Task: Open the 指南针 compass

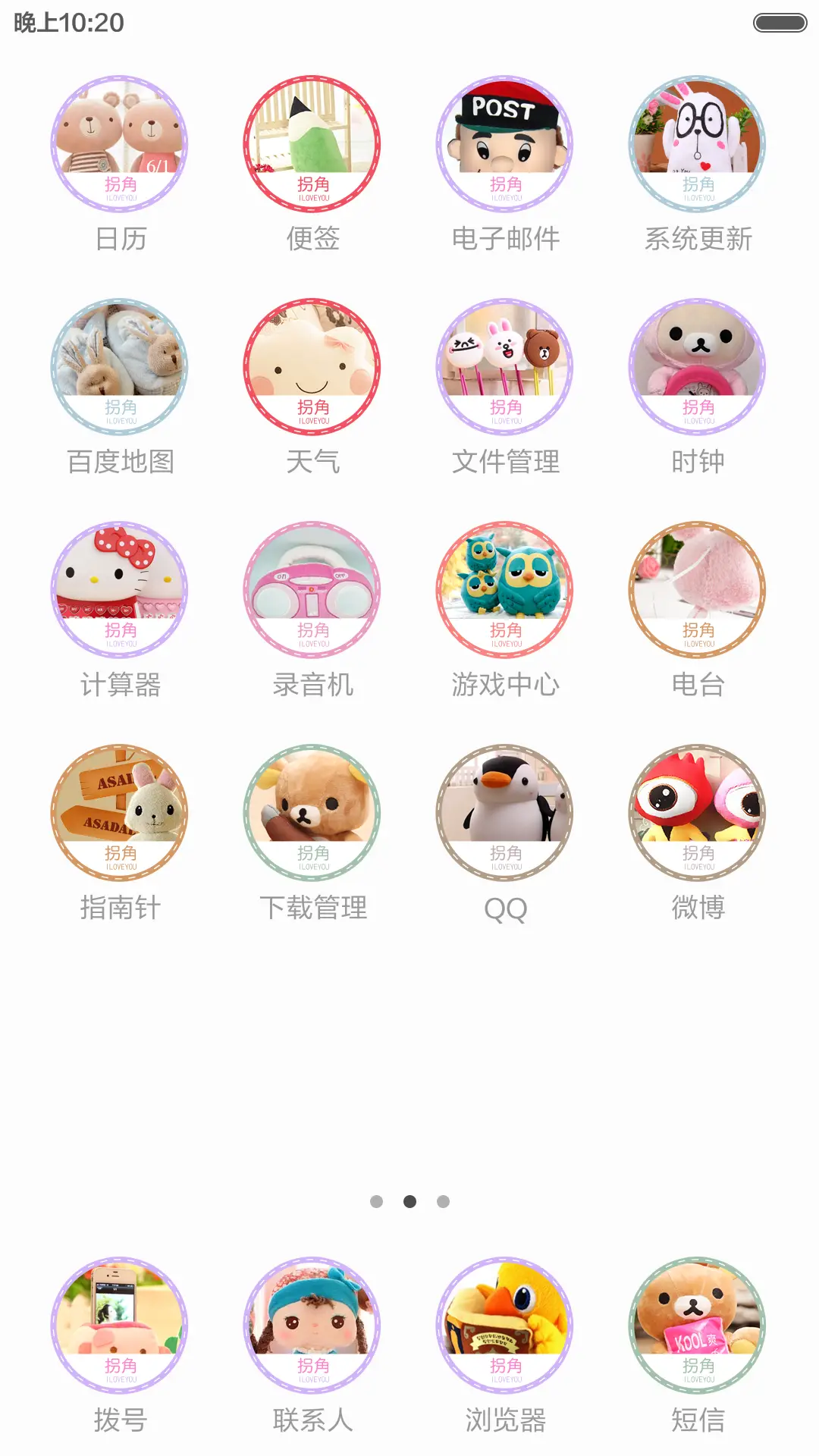Action: (120, 813)
